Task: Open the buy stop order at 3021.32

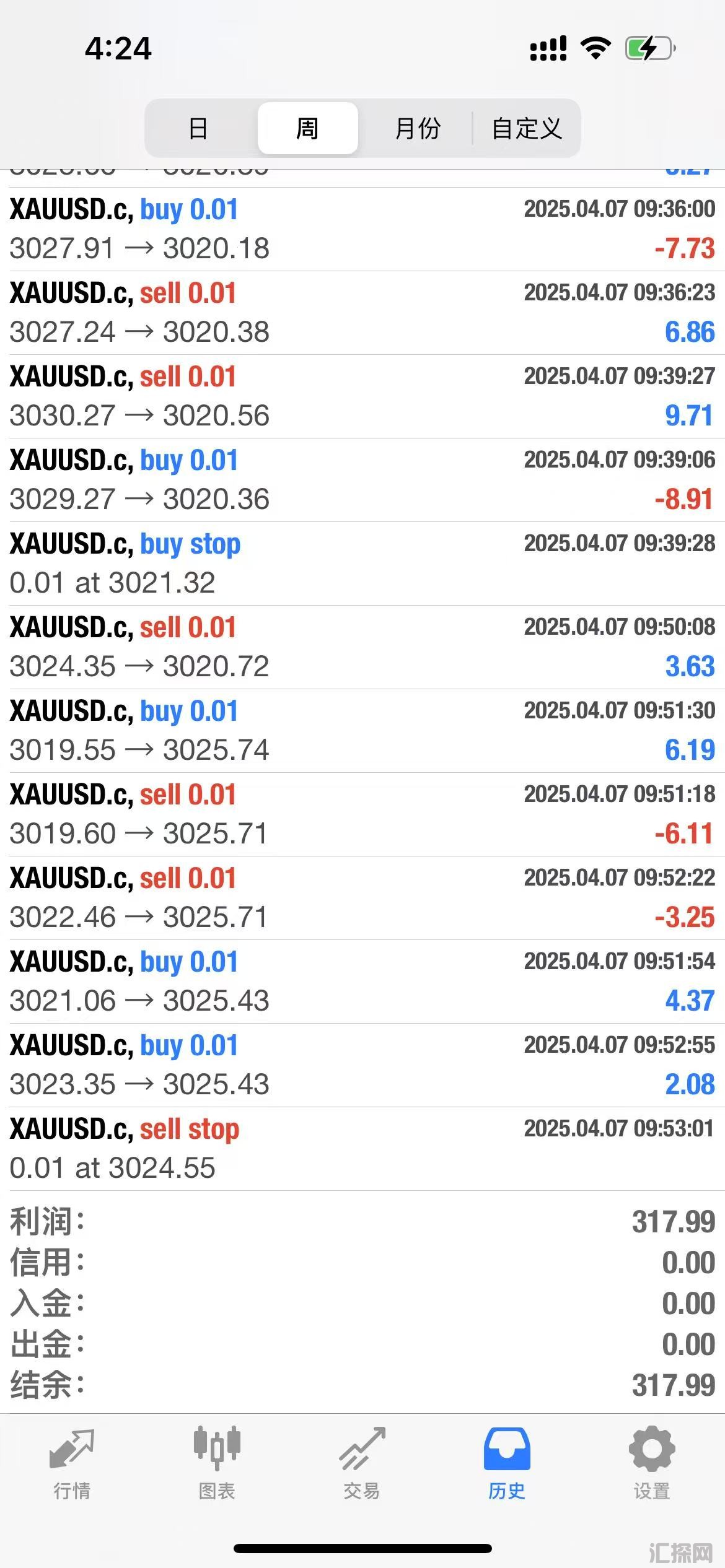Action: click(362, 564)
